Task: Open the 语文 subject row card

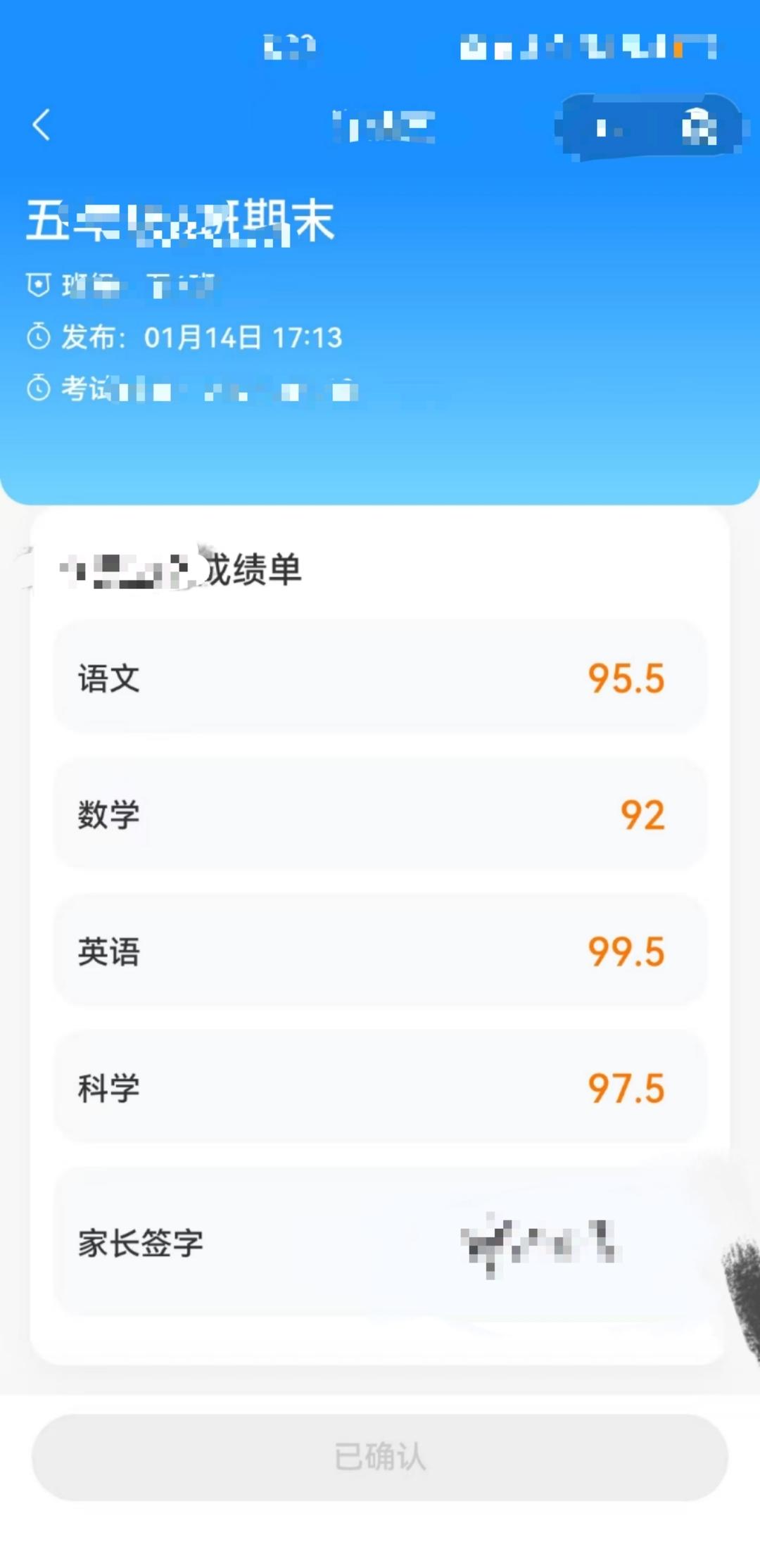Action: tap(380, 678)
